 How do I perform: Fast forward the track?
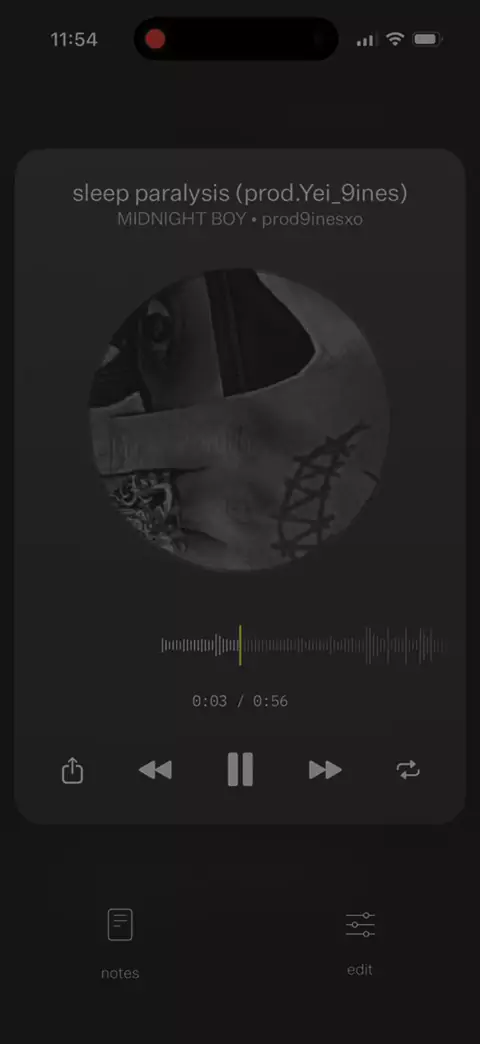coord(325,770)
